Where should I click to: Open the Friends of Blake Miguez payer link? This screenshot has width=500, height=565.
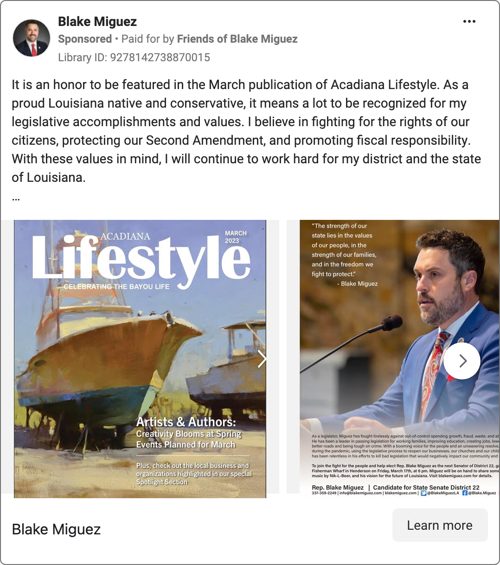237,39
